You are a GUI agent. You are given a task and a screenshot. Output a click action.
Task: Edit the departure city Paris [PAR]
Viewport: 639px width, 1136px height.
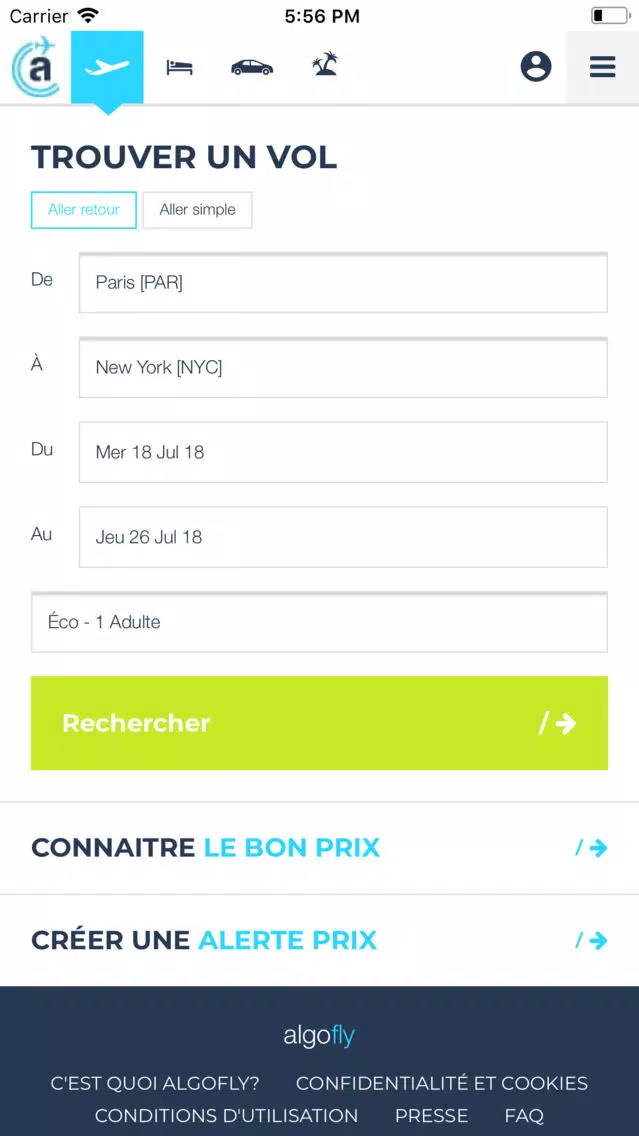pos(343,283)
